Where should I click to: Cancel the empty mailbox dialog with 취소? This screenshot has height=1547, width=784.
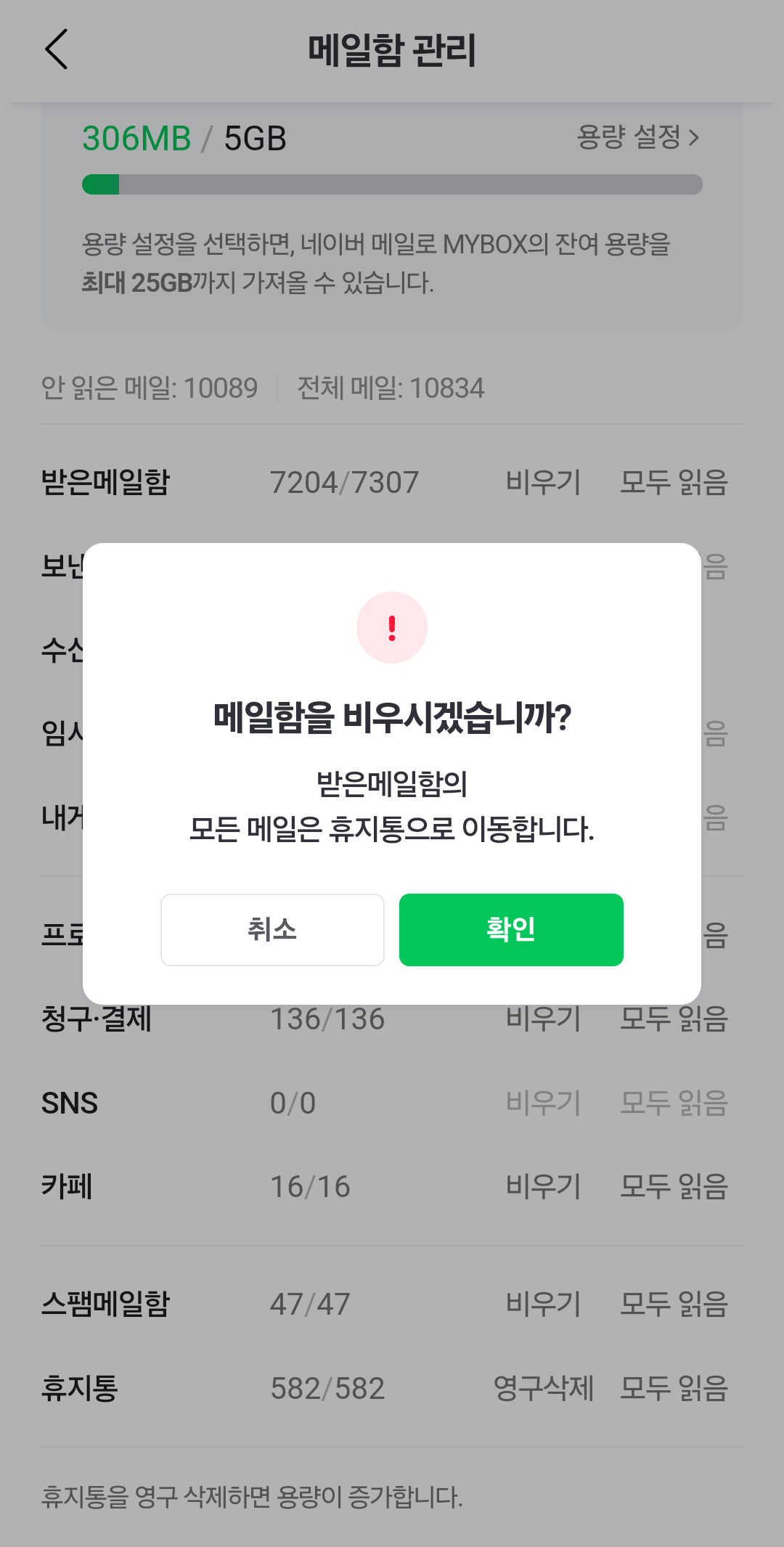tap(272, 929)
